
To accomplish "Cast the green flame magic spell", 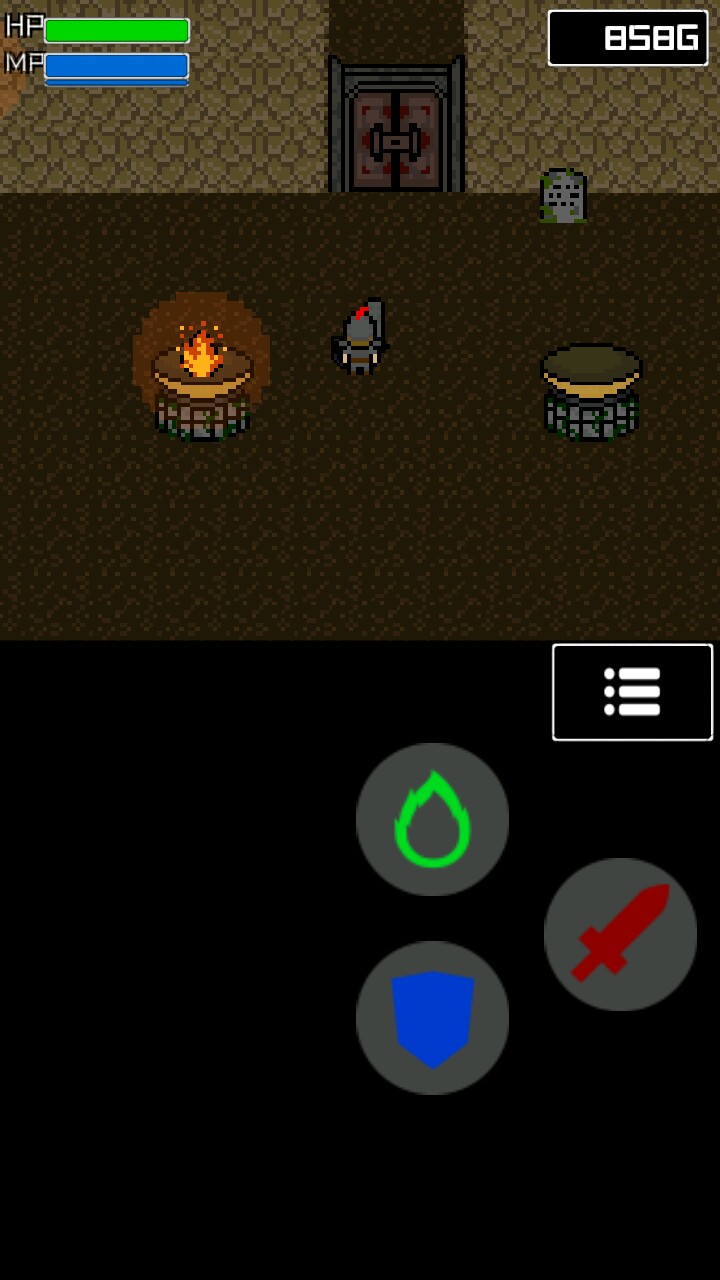I will tap(432, 819).
